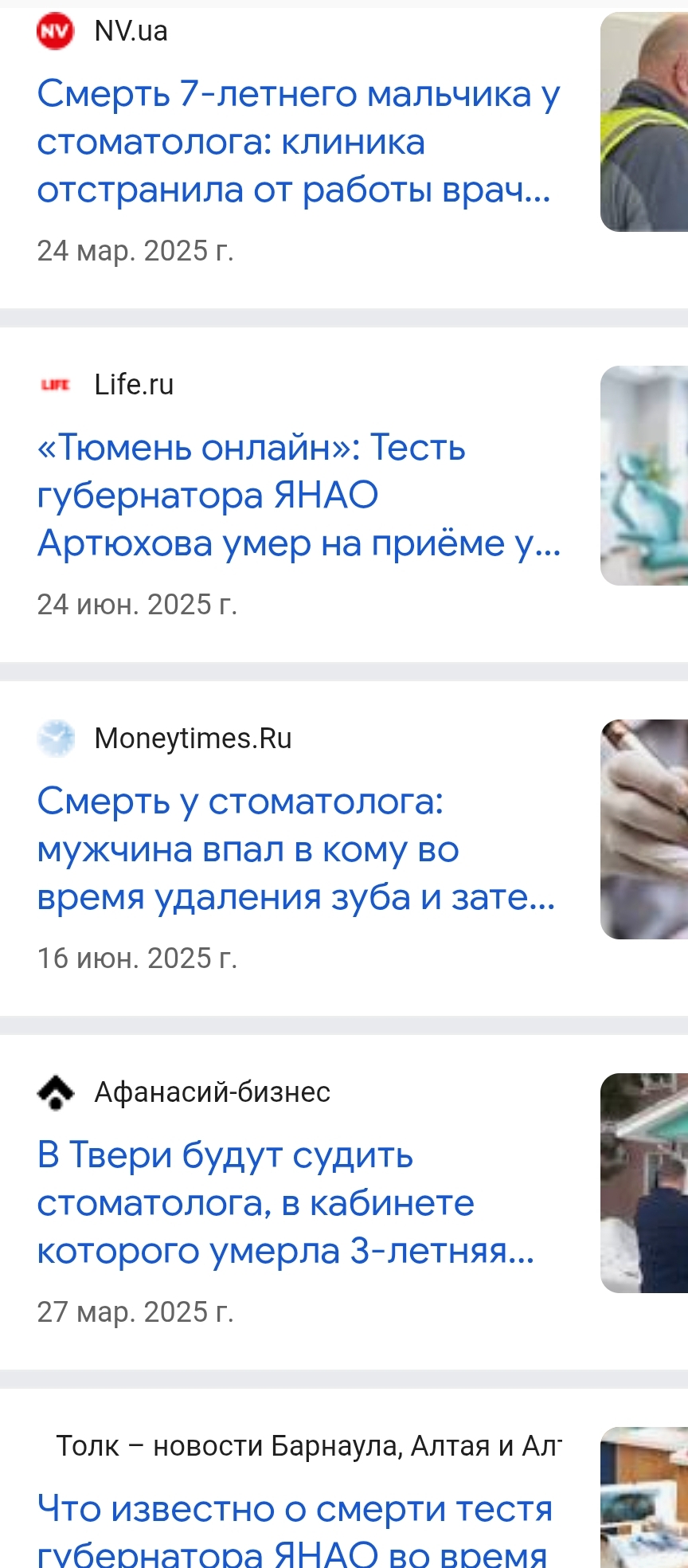The height and width of the screenshot is (1568, 688).
Task: Tap the thumbnail image beside the NV.ua story
Action: (644, 122)
